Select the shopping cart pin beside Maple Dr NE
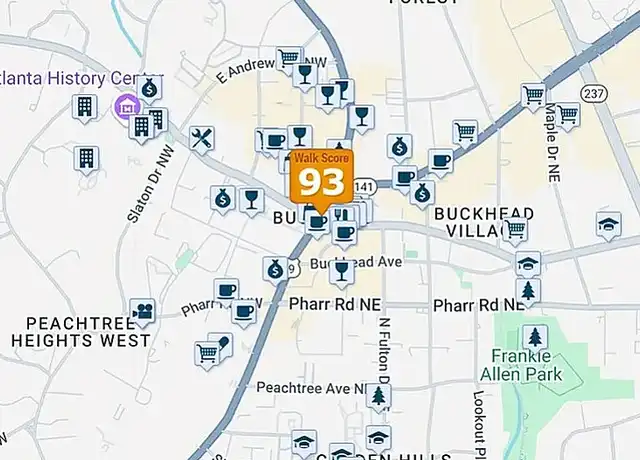640x460 pixels. 567,115
